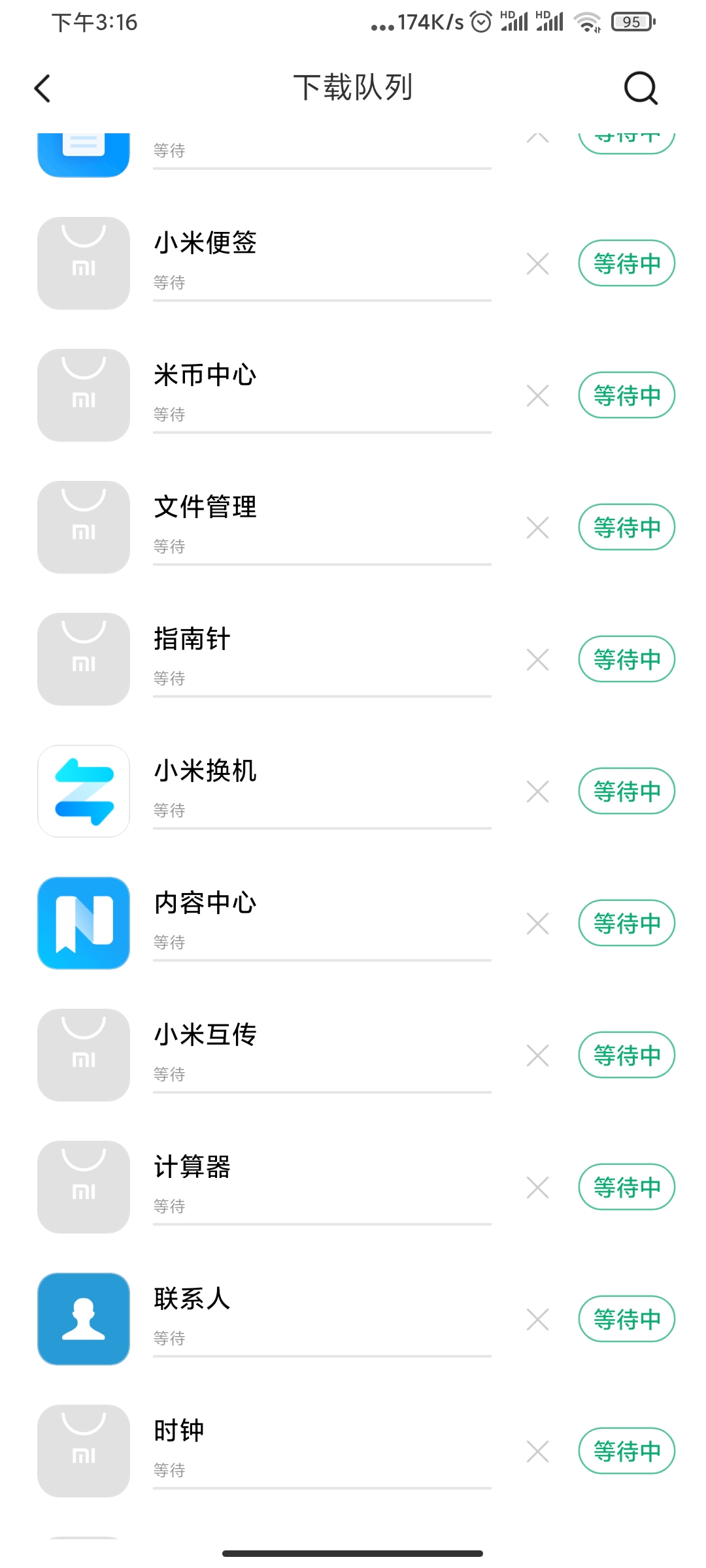Tap 等待中 button for 内容中心

pos(627,923)
